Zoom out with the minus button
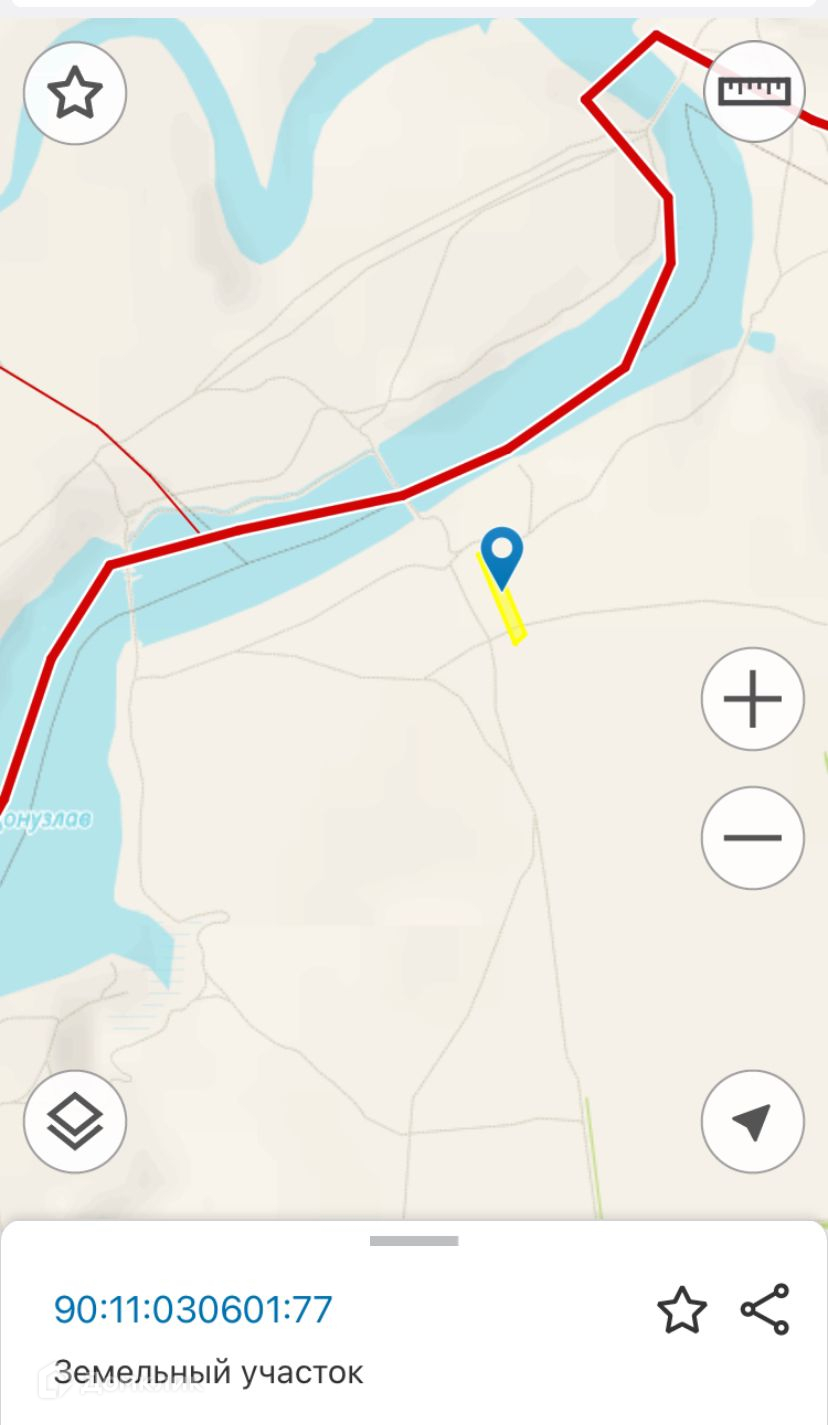 coord(752,838)
